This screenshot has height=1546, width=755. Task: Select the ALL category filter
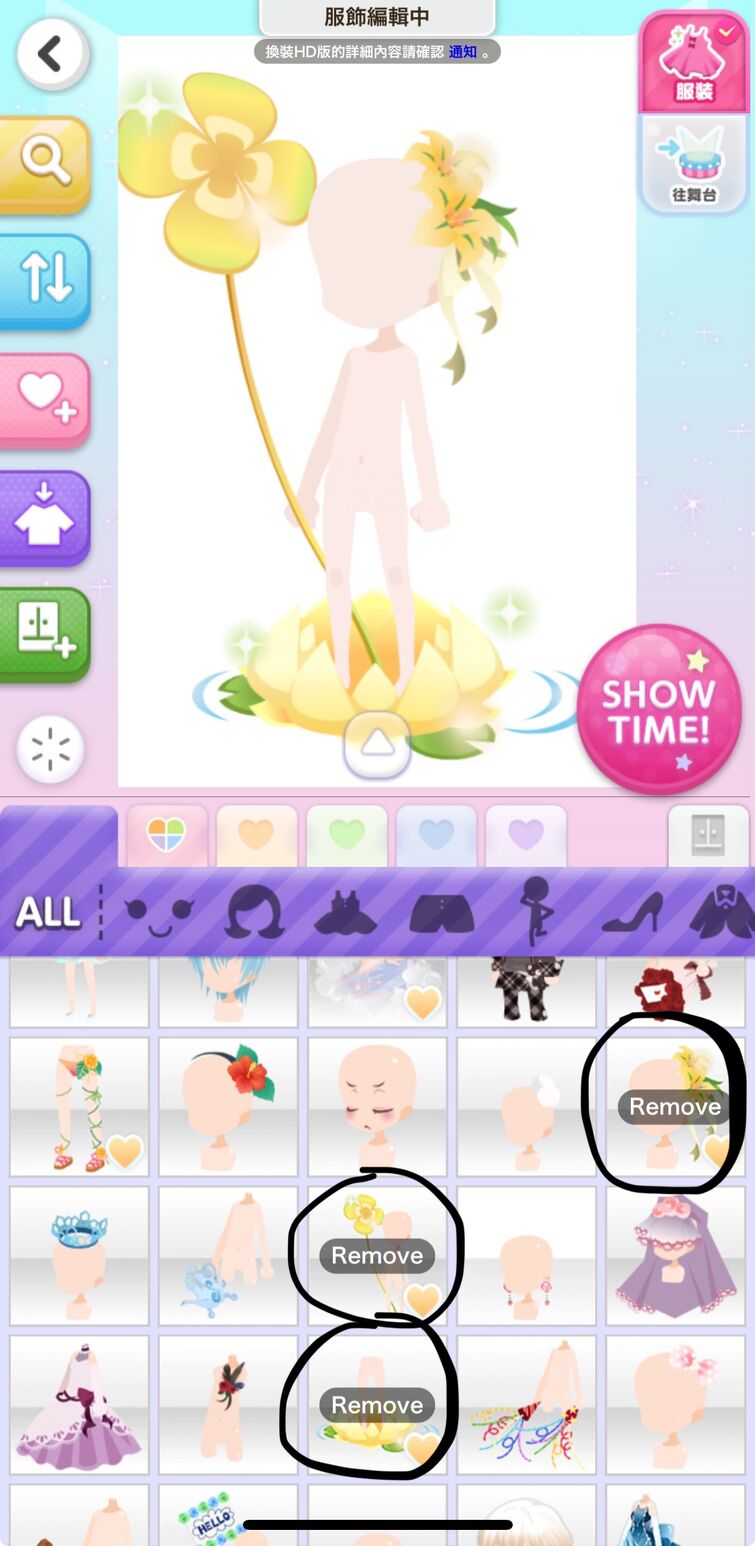pyautogui.click(x=48, y=912)
